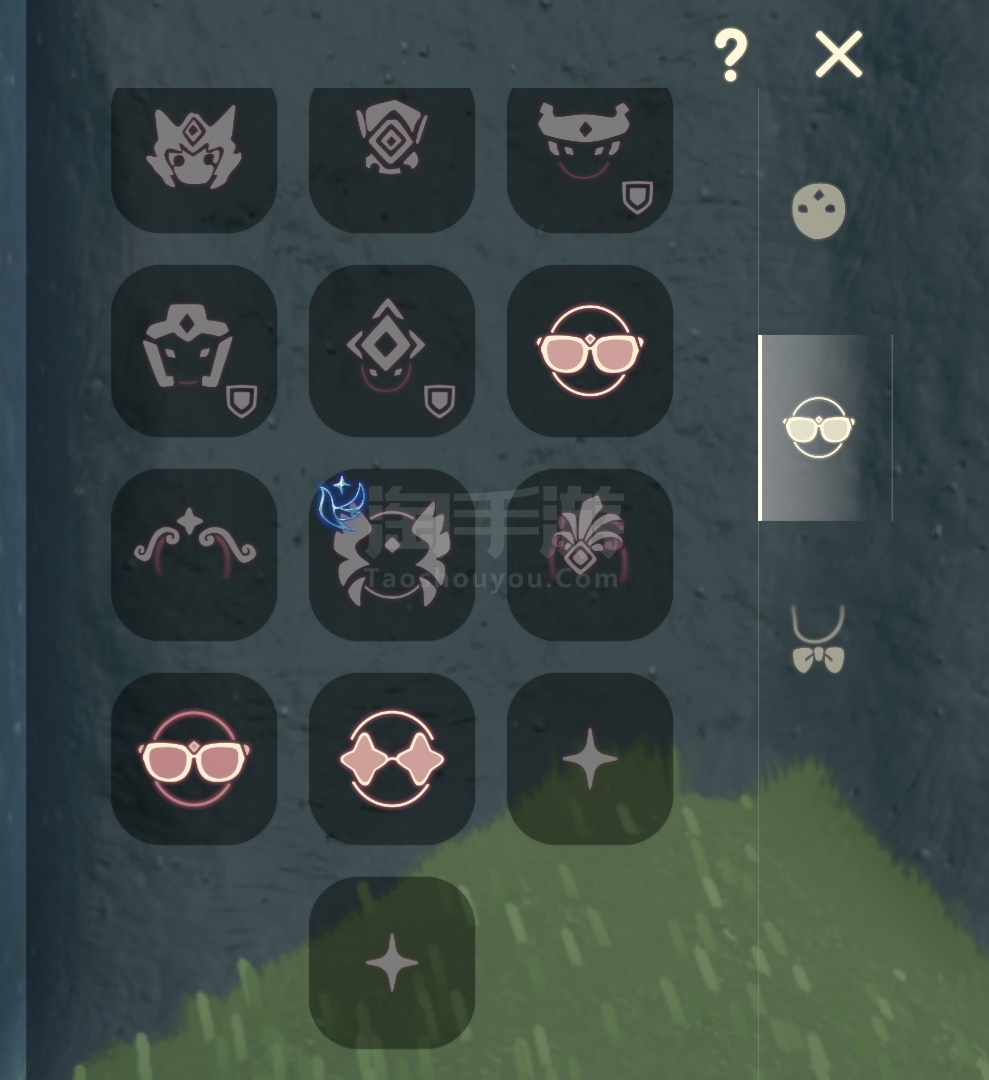Switch to the necklace bow-tie category
989x1080 pixels.
tap(819, 640)
